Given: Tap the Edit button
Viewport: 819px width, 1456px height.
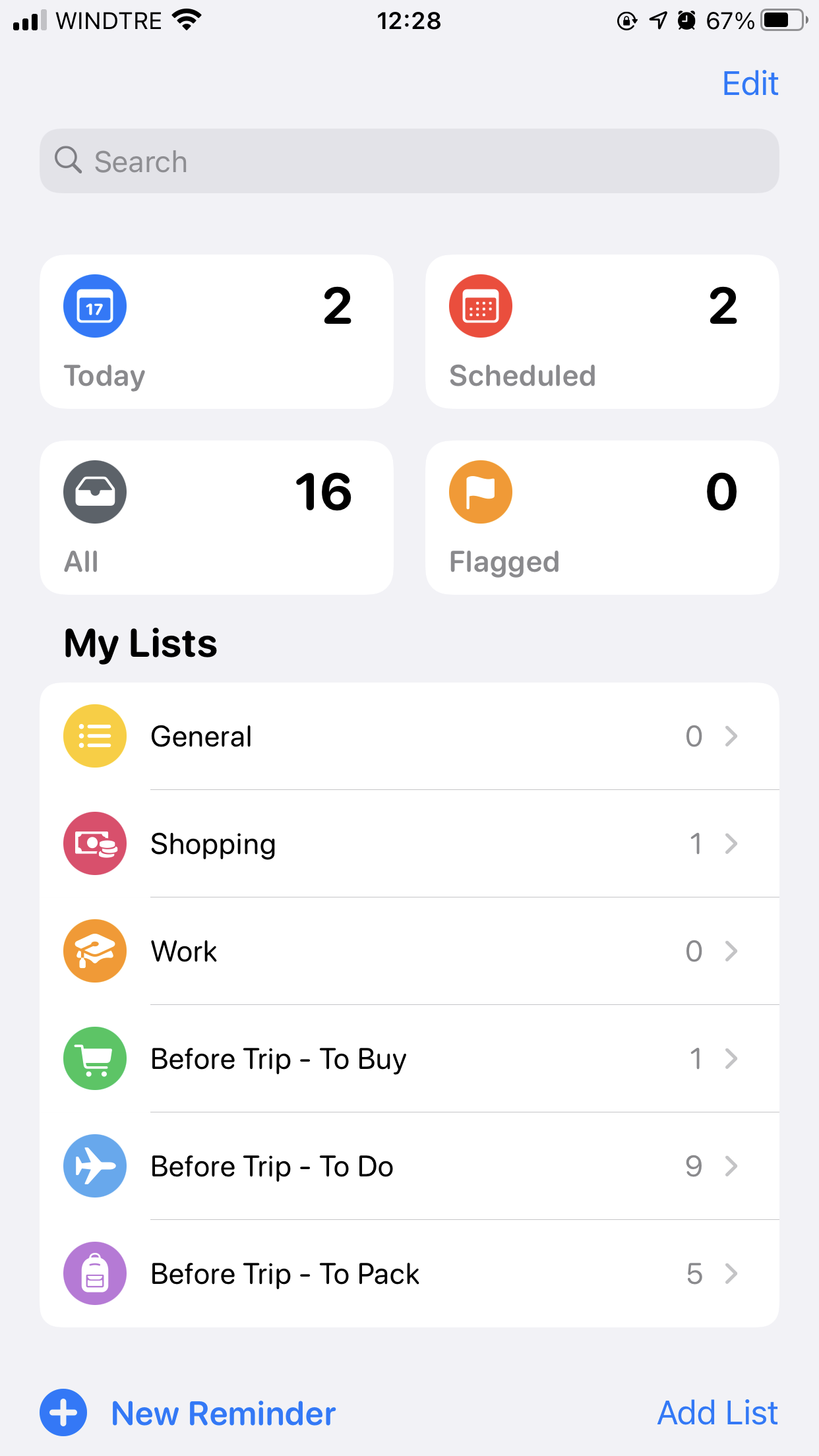Looking at the screenshot, I should [750, 83].
